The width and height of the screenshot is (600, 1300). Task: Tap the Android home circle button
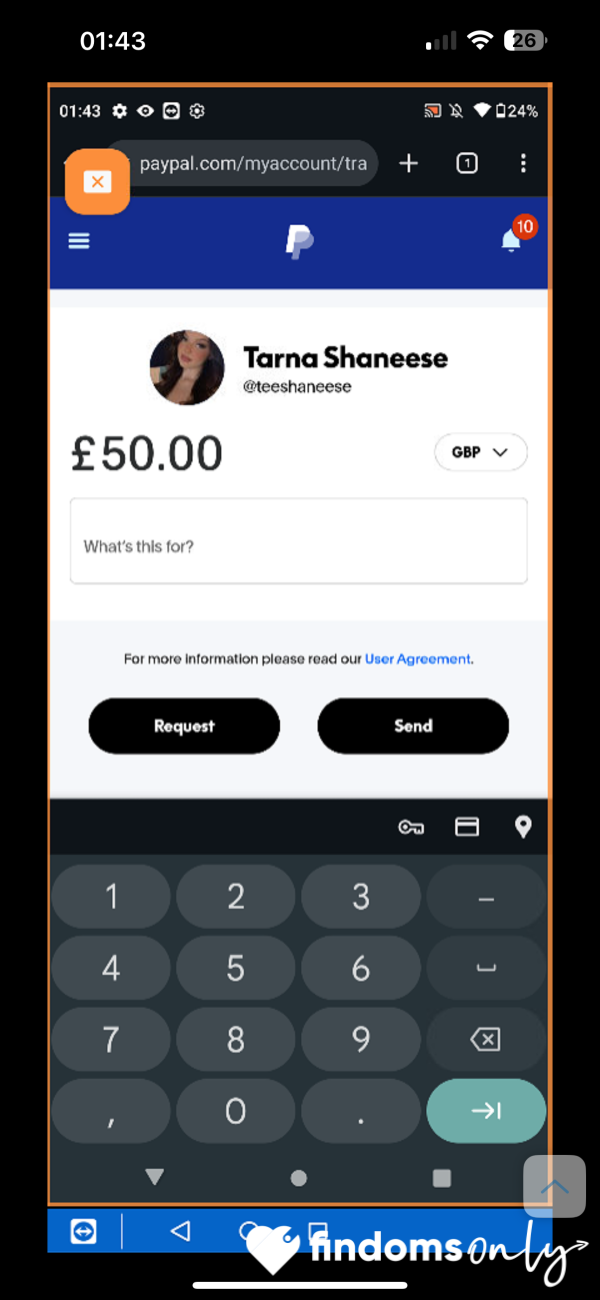tap(298, 1178)
